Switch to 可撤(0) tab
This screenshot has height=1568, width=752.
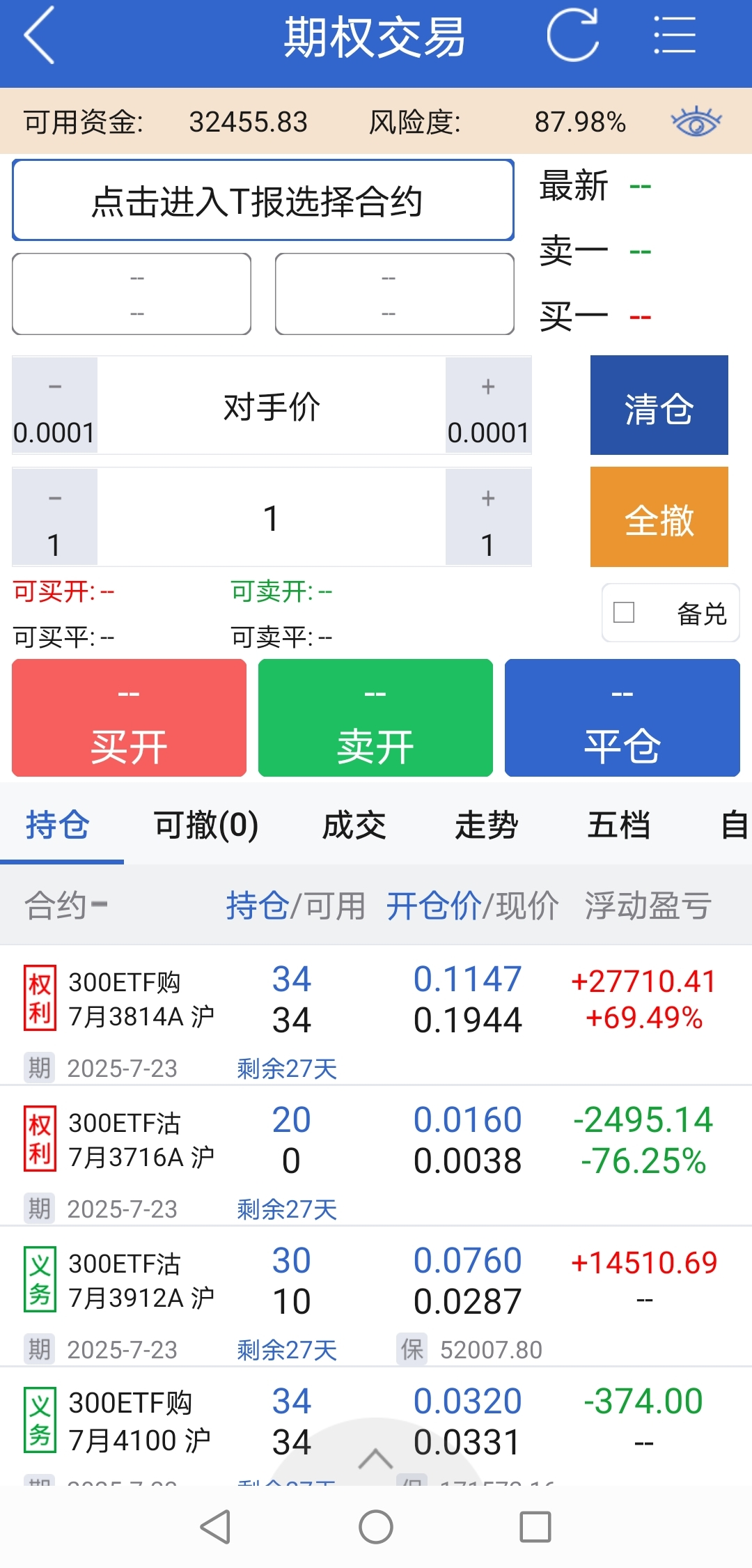pyautogui.click(x=205, y=825)
